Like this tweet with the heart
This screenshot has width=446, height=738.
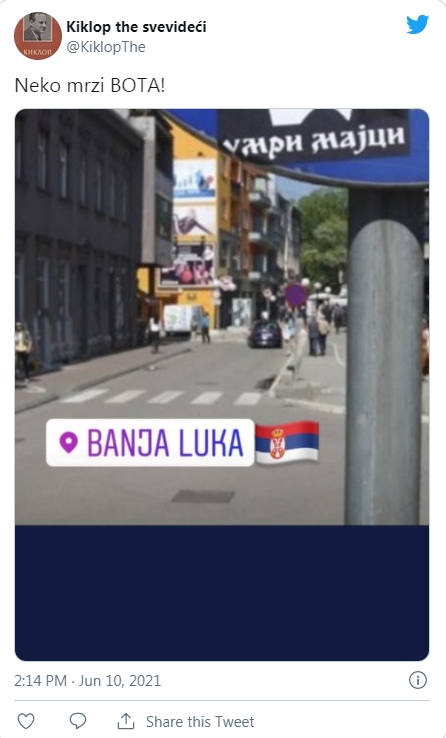click(26, 721)
